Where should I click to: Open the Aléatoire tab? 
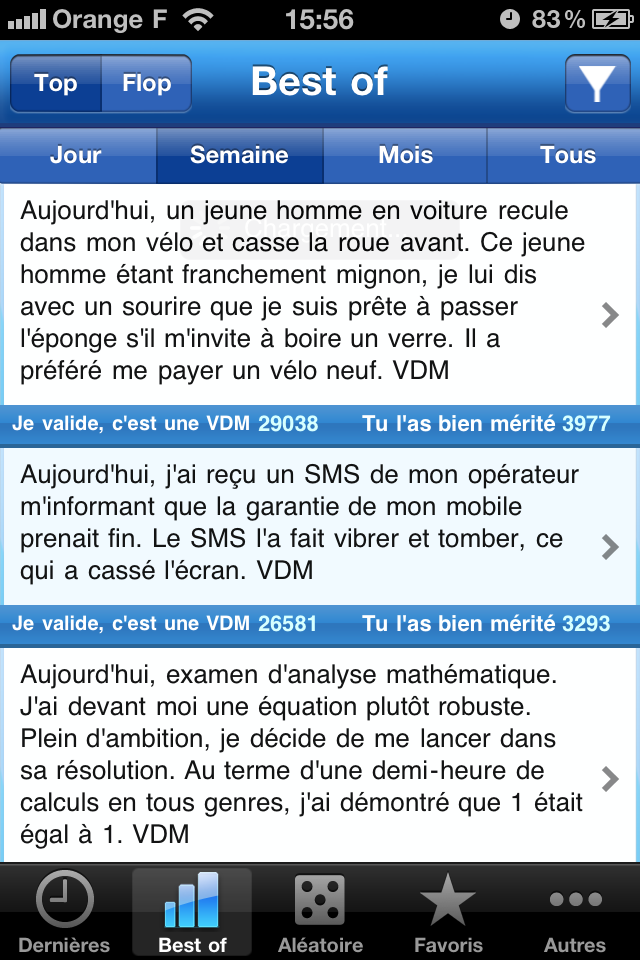pyautogui.click(x=320, y=912)
